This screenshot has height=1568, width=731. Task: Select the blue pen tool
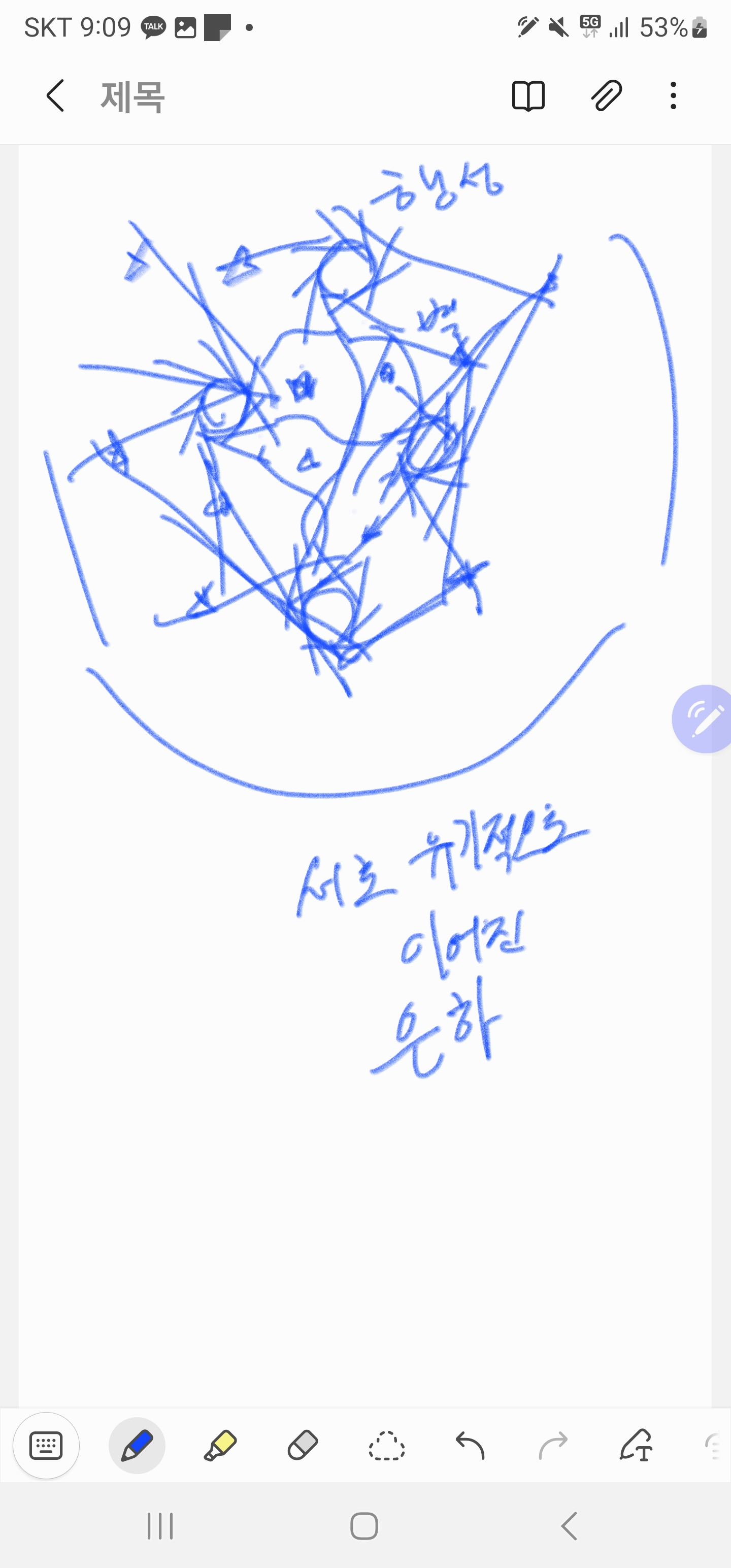click(x=137, y=1446)
